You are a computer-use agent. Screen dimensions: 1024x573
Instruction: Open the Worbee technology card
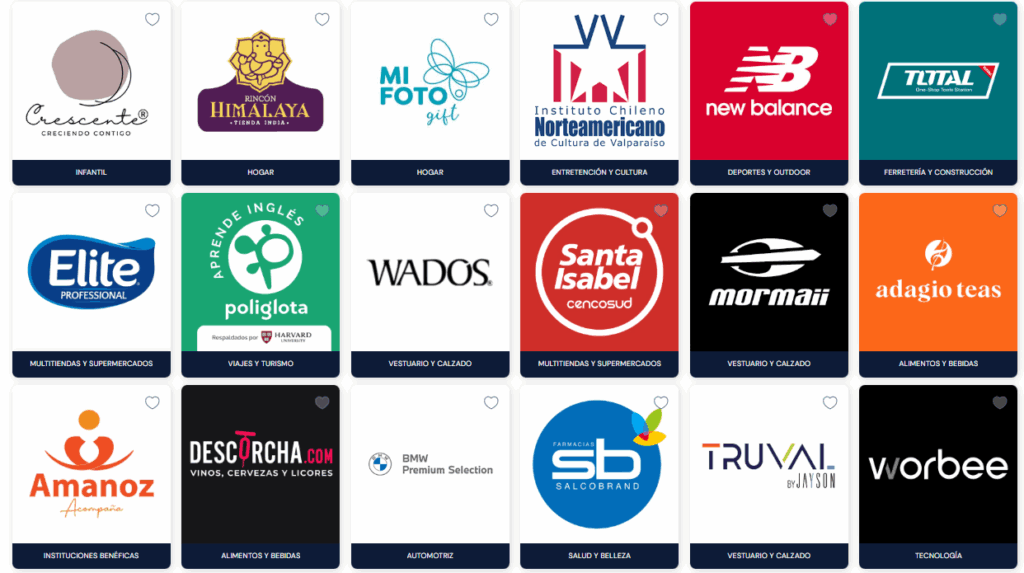[938, 467]
